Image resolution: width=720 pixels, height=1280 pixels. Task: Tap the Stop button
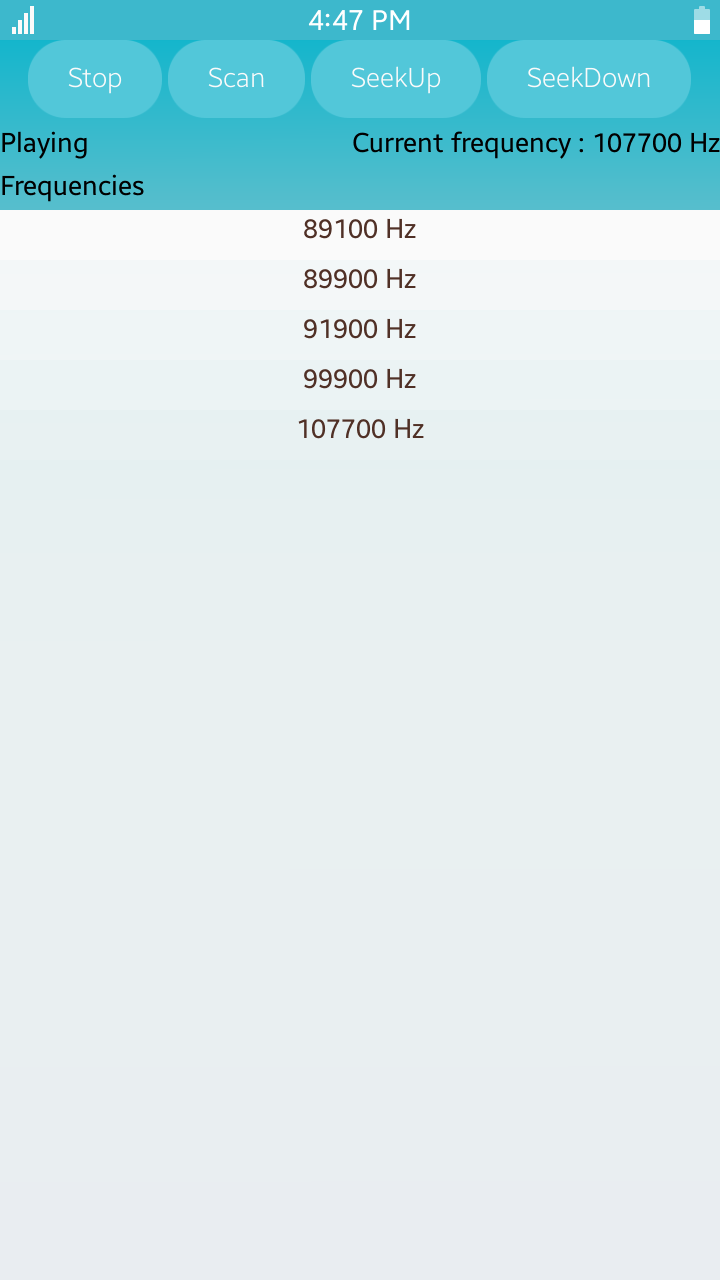click(95, 79)
